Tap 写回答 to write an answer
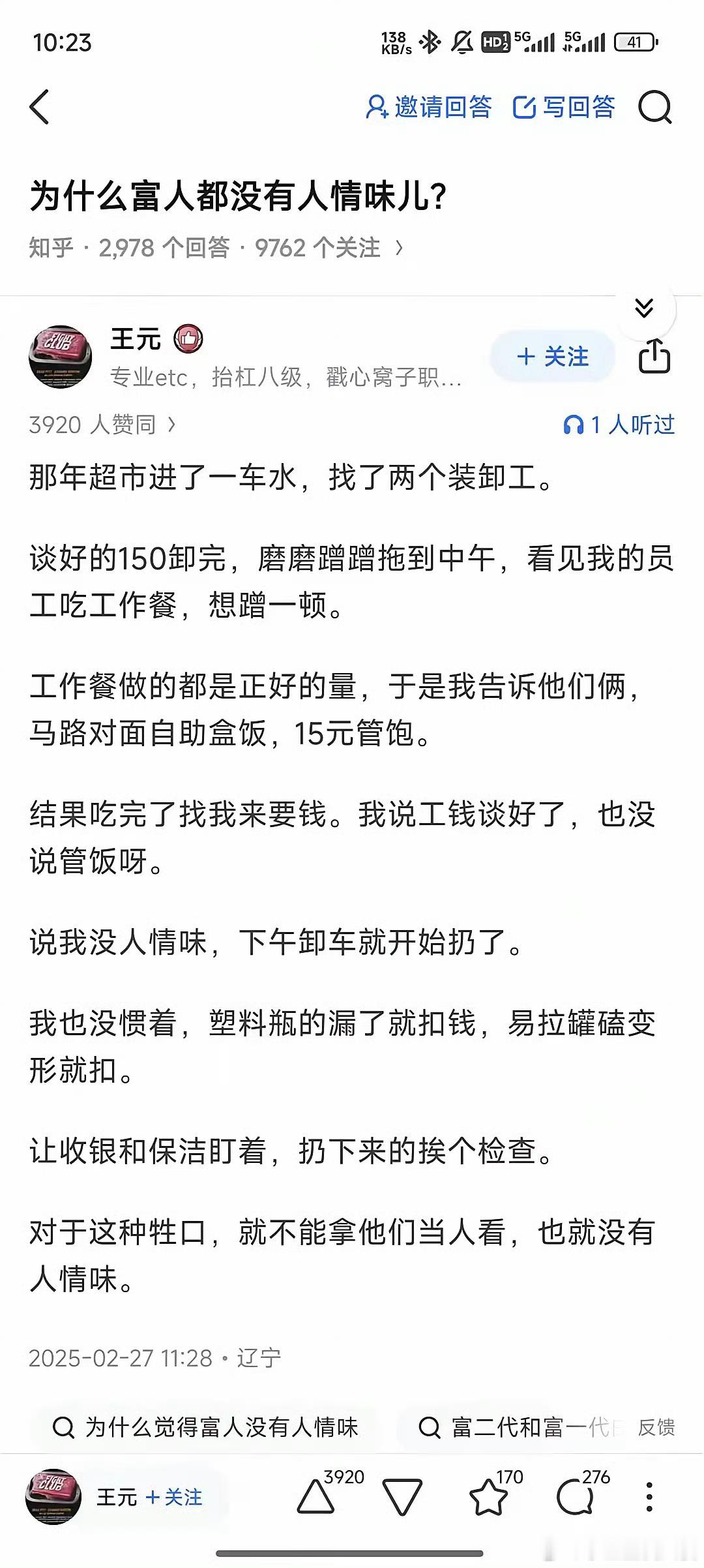 click(x=564, y=106)
